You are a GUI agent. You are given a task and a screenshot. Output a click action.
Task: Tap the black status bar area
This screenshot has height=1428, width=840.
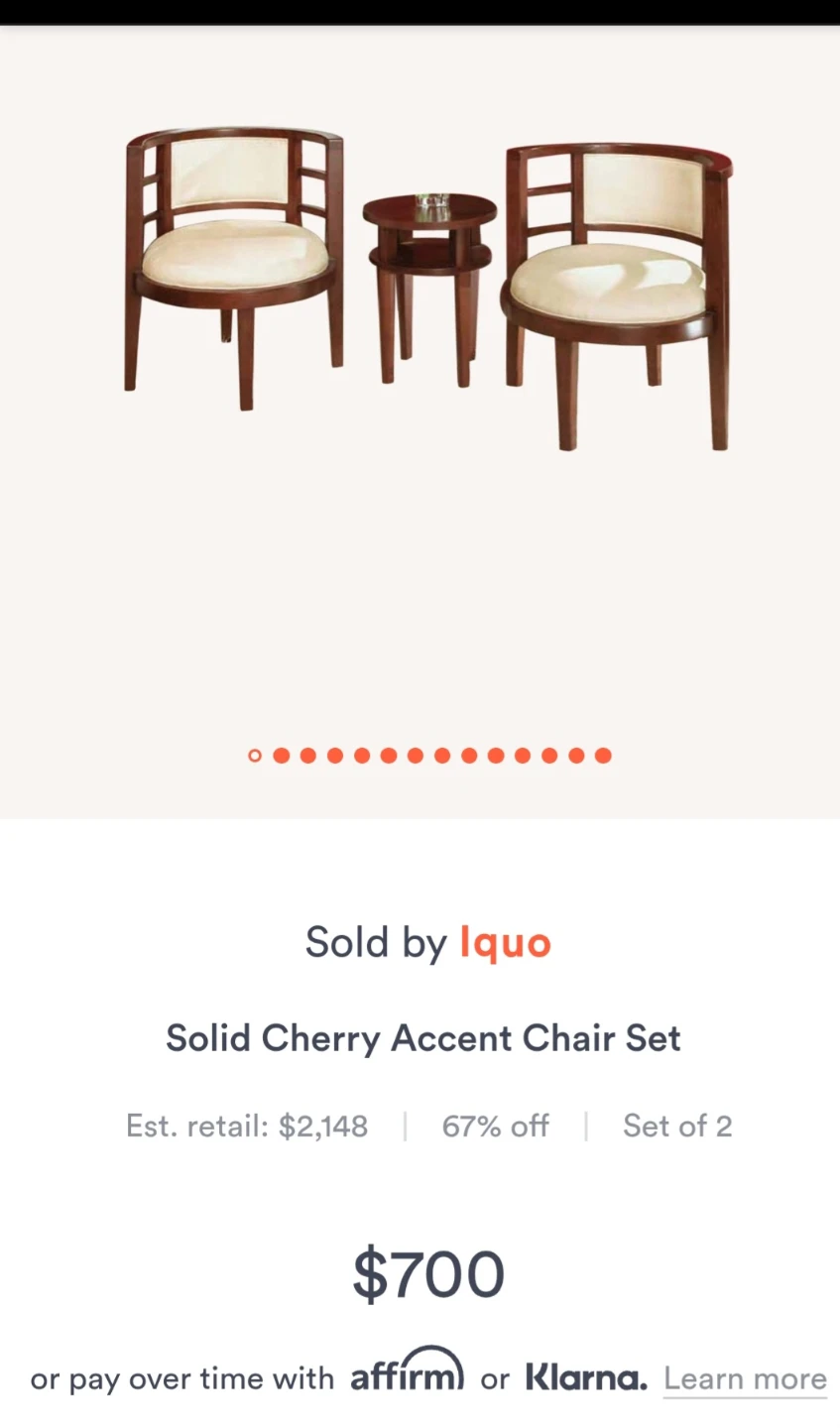tap(420, 12)
